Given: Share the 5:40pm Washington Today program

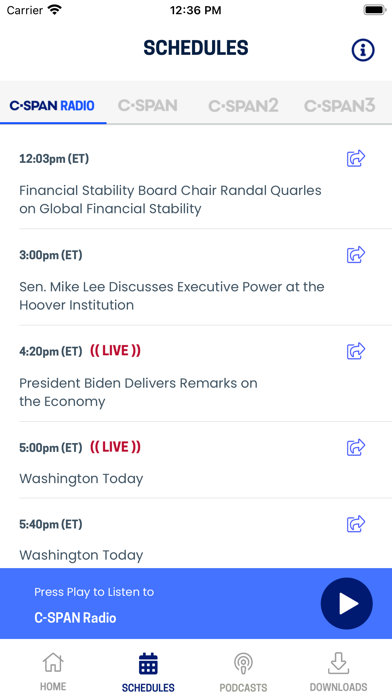Looking at the screenshot, I should click(x=356, y=524).
